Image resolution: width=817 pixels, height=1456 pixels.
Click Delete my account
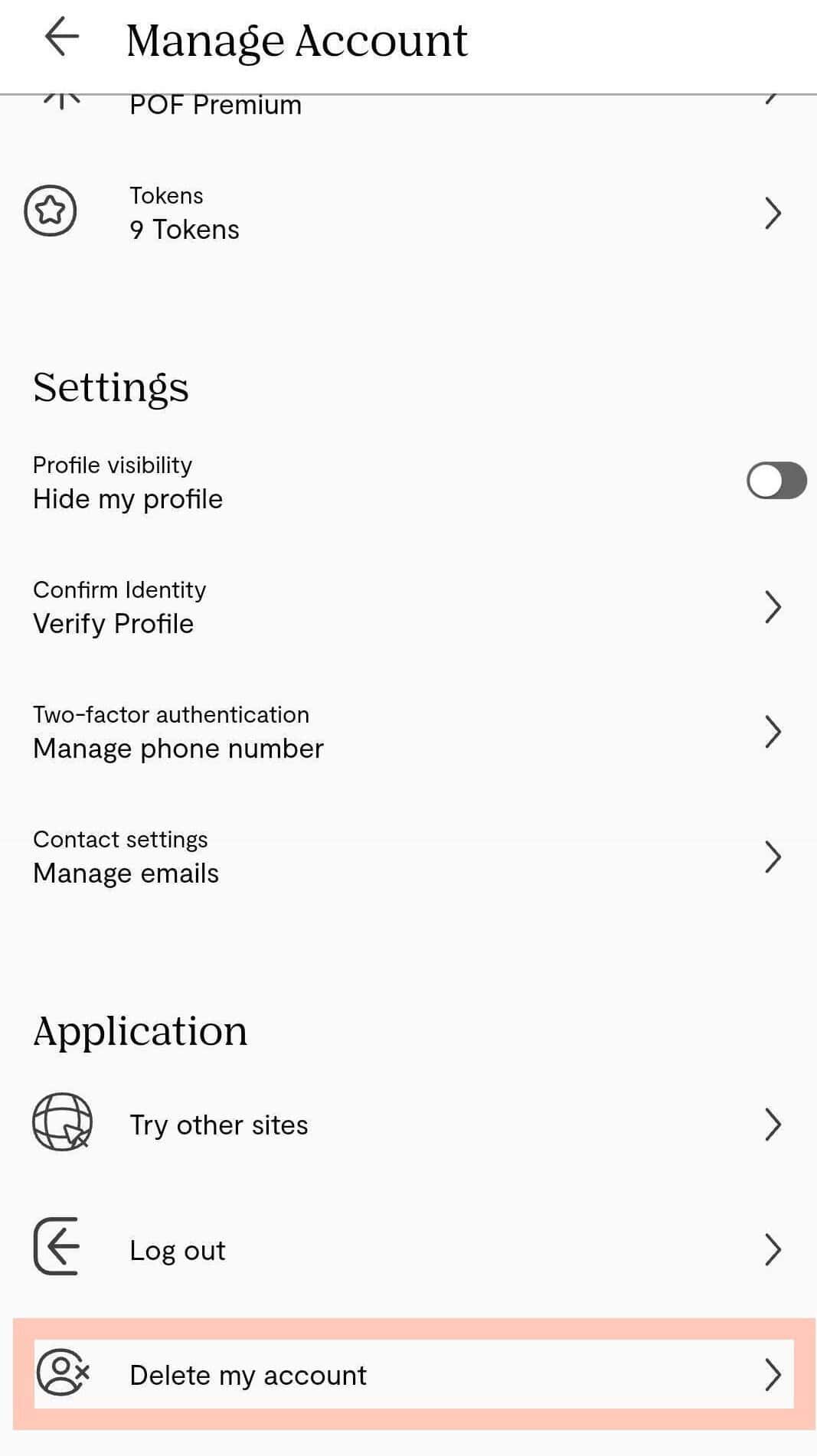pos(247,1375)
